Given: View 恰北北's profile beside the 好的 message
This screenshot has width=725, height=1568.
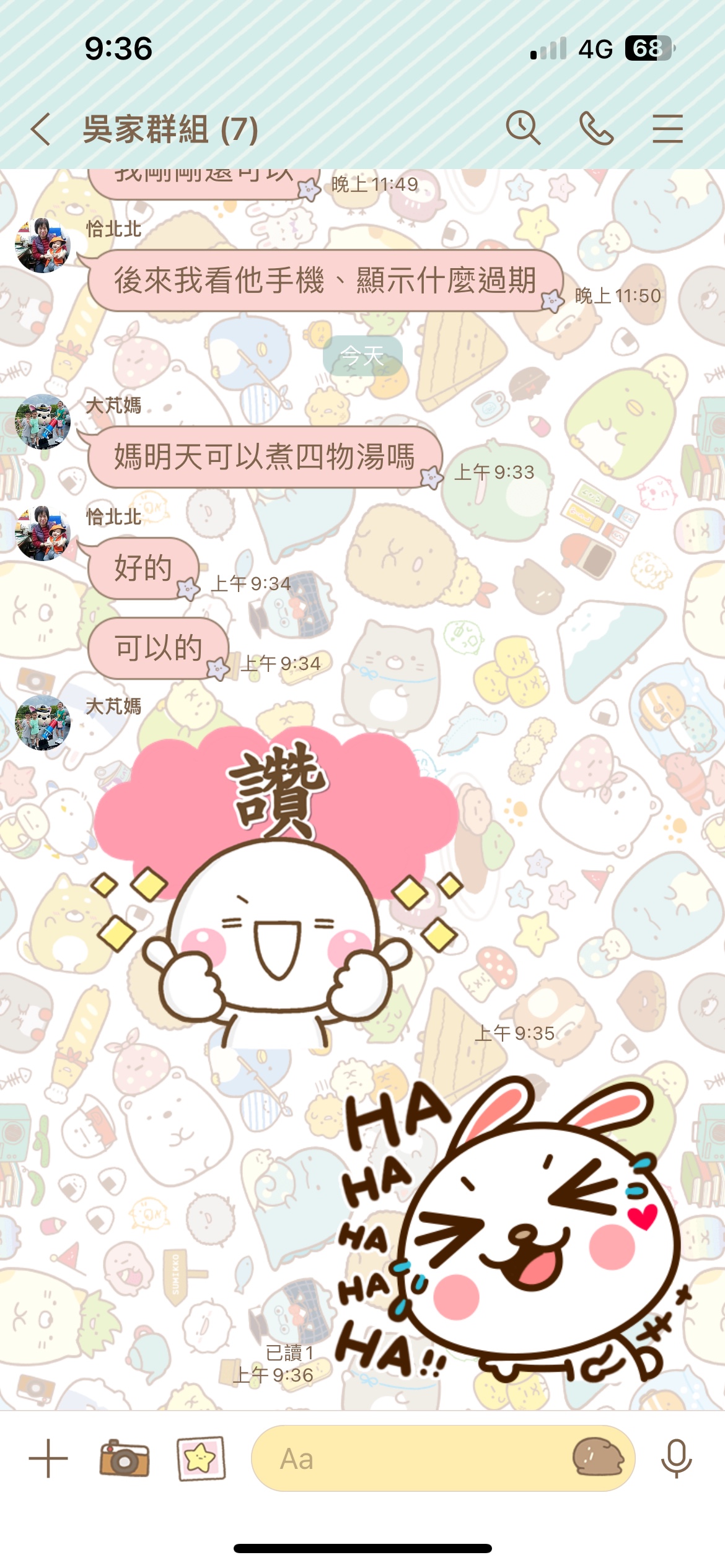Looking at the screenshot, I should 43,533.
